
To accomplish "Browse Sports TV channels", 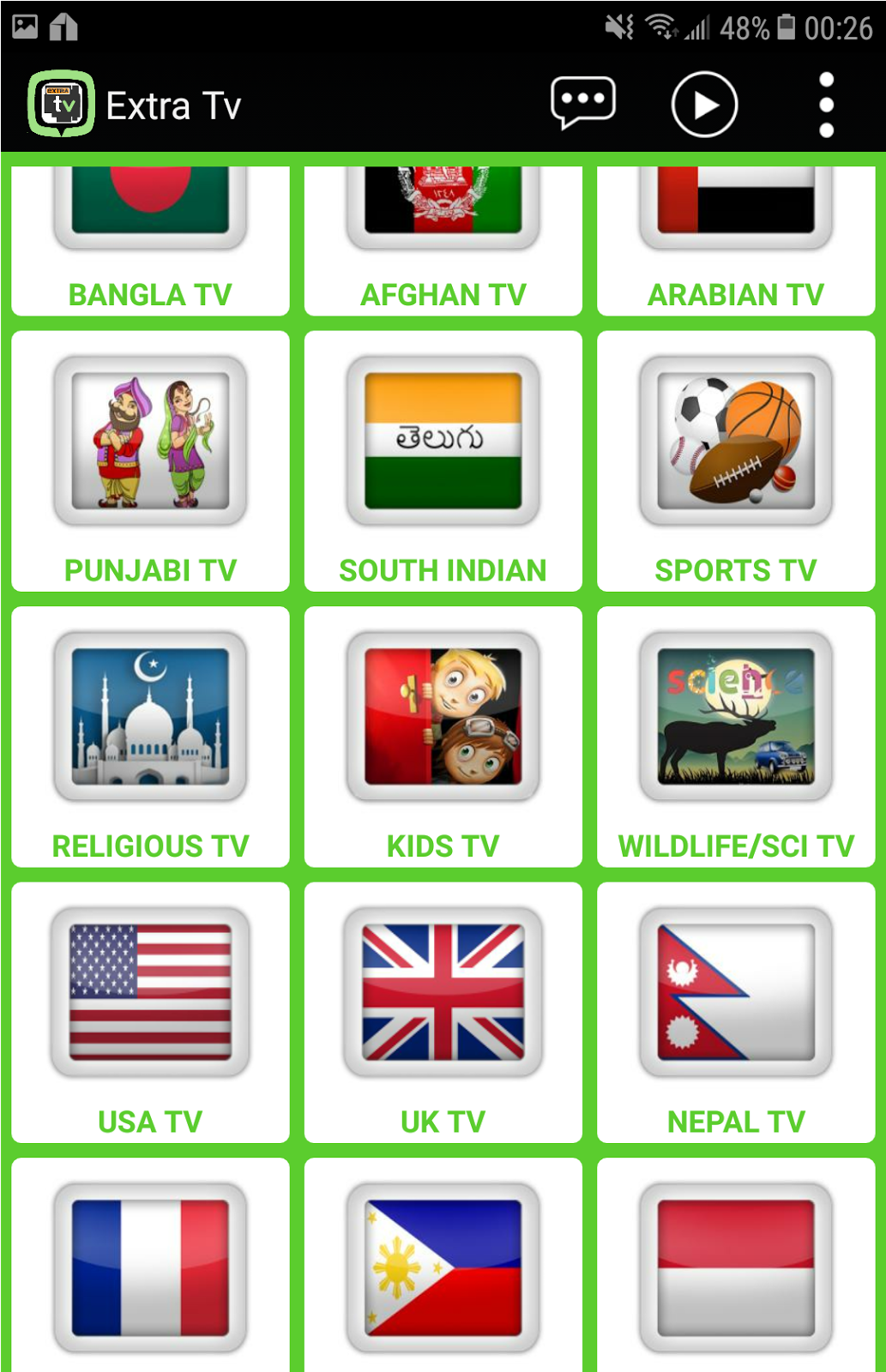I will tap(736, 461).
